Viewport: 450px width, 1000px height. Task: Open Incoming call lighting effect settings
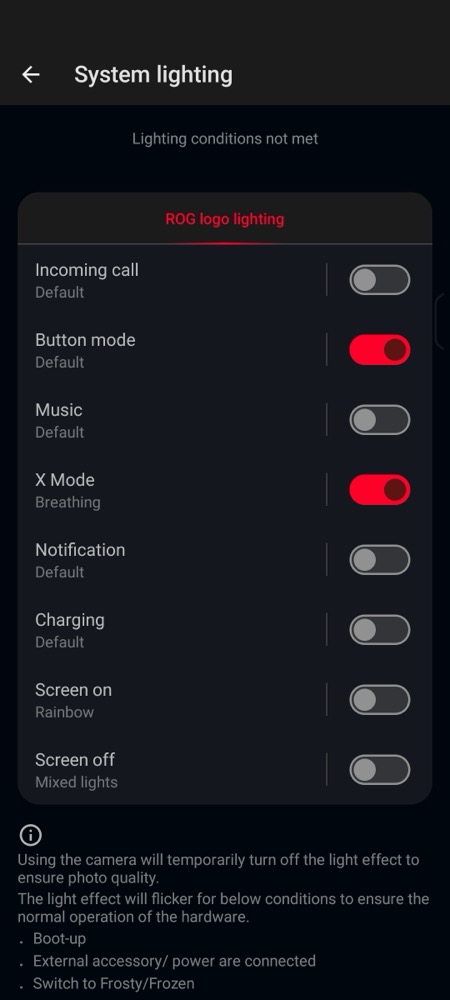pyautogui.click(x=172, y=280)
